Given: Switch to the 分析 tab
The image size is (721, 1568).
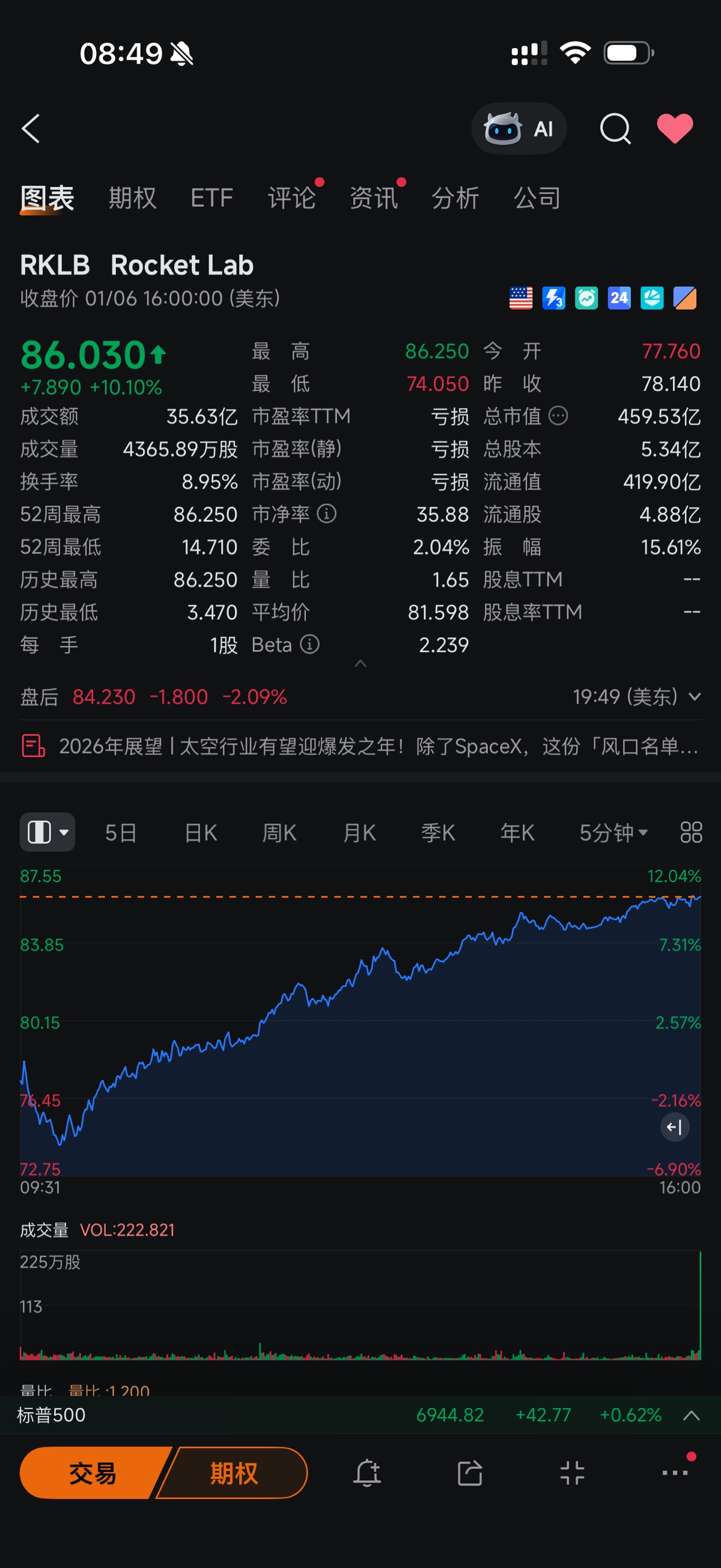Looking at the screenshot, I should pyautogui.click(x=455, y=198).
